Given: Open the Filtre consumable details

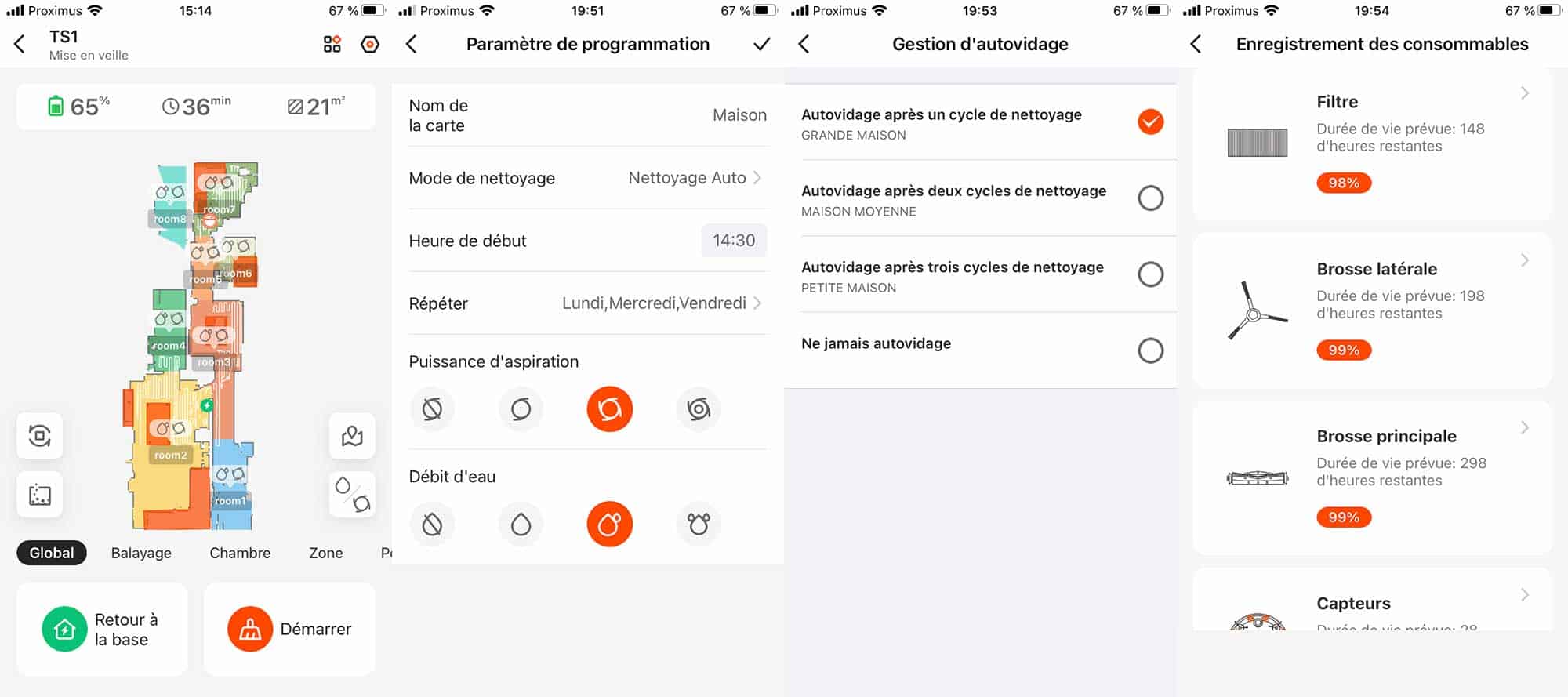Looking at the screenshot, I should (1372, 143).
